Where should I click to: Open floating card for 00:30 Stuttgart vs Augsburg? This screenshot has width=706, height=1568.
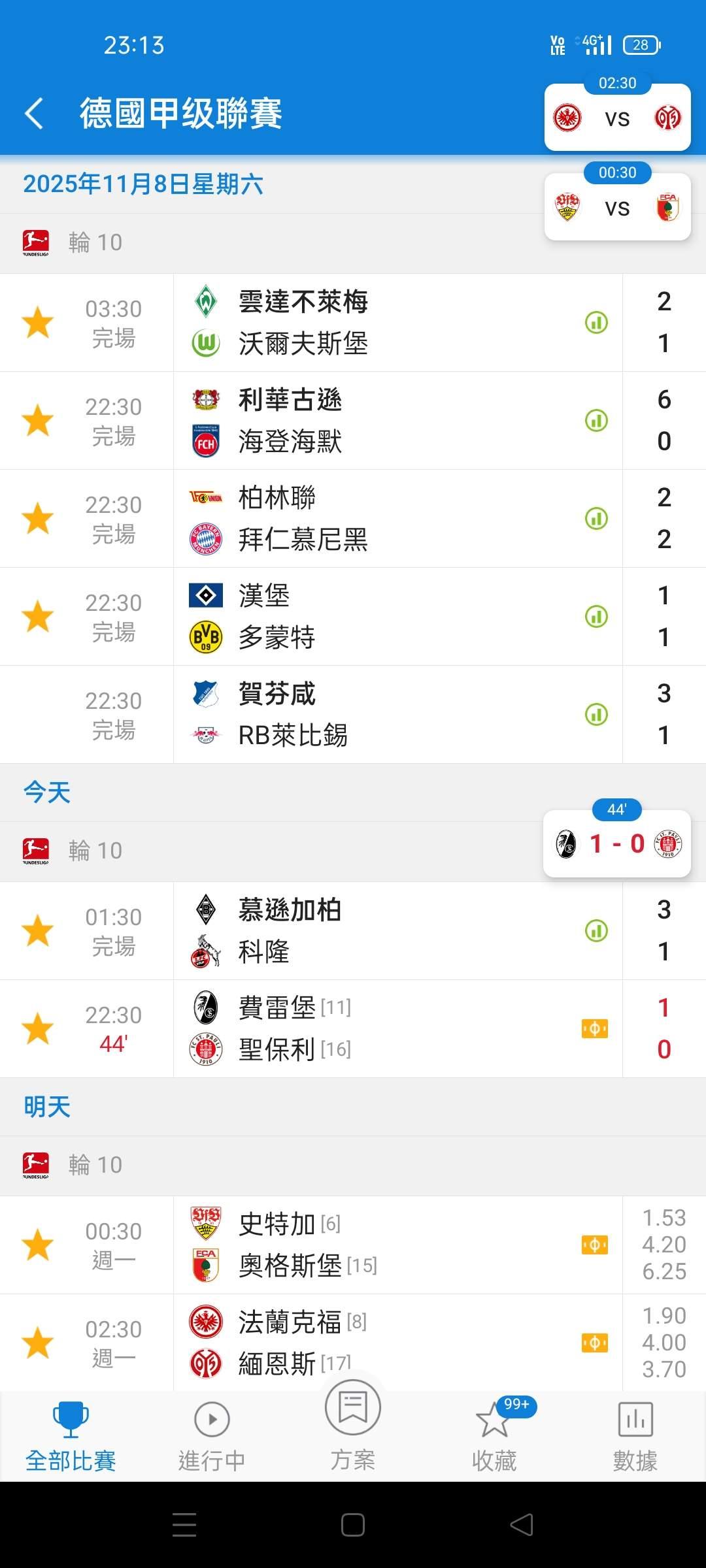(617, 208)
